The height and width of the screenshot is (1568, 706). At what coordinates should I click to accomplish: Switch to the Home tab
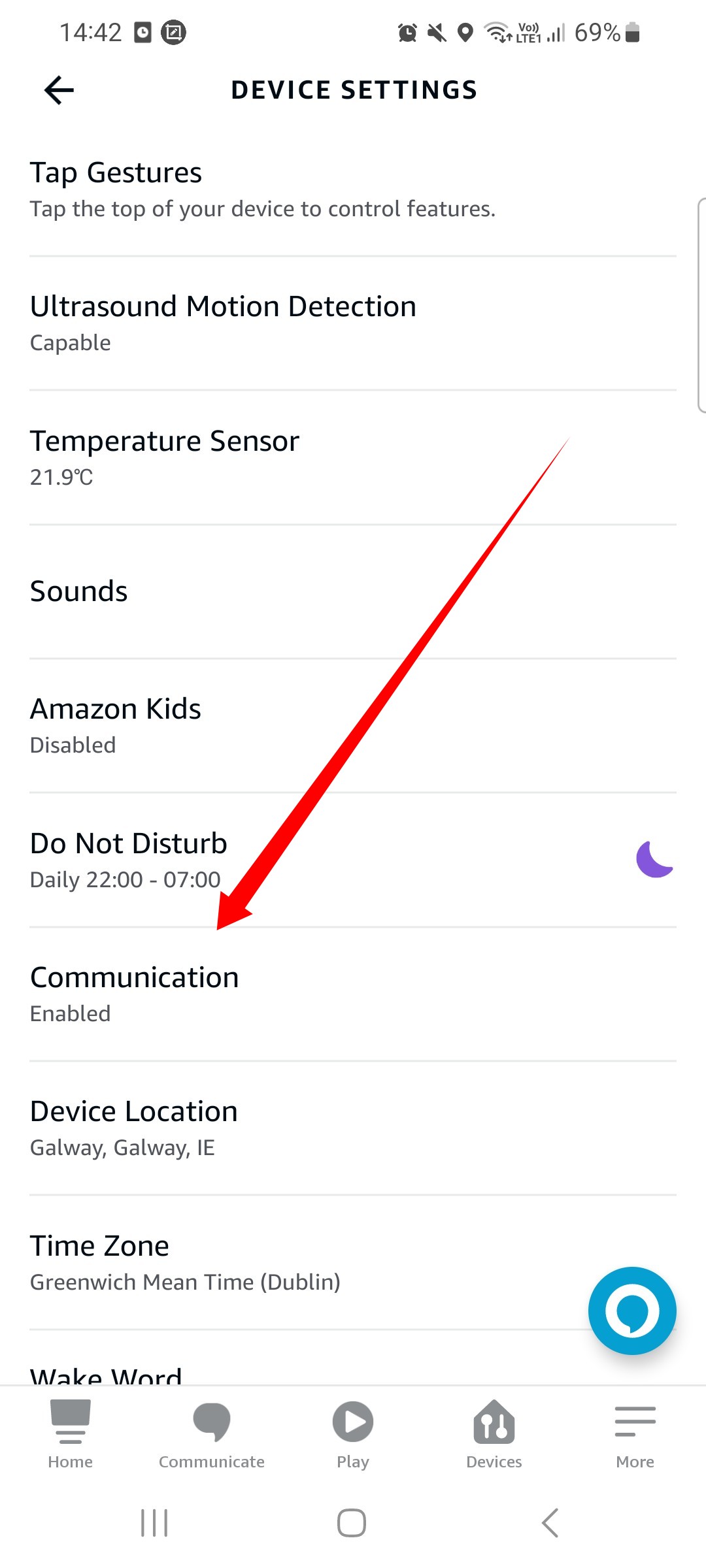point(71,1434)
